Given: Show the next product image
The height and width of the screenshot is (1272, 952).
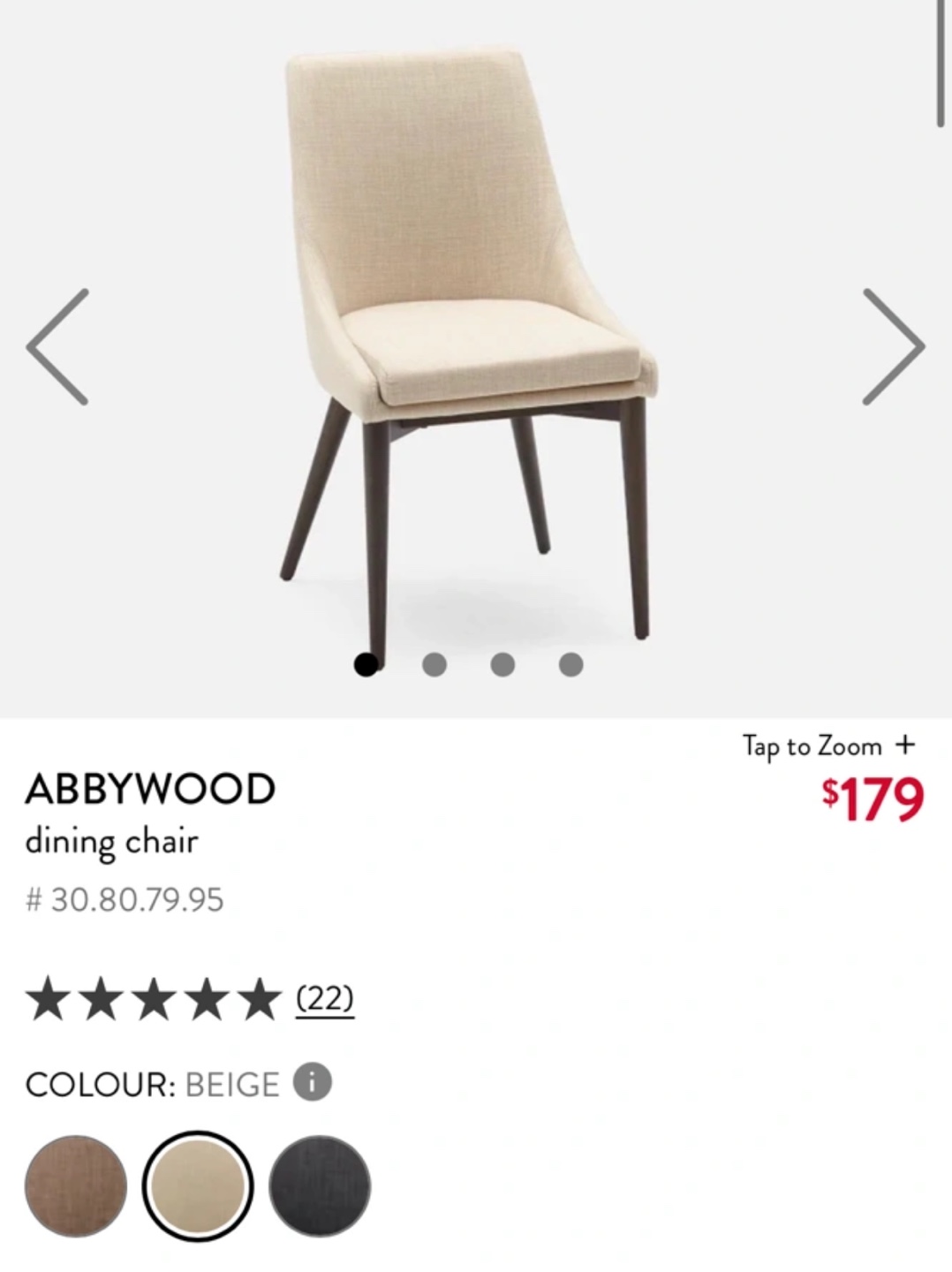Looking at the screenshot, I should pos(893,346).
